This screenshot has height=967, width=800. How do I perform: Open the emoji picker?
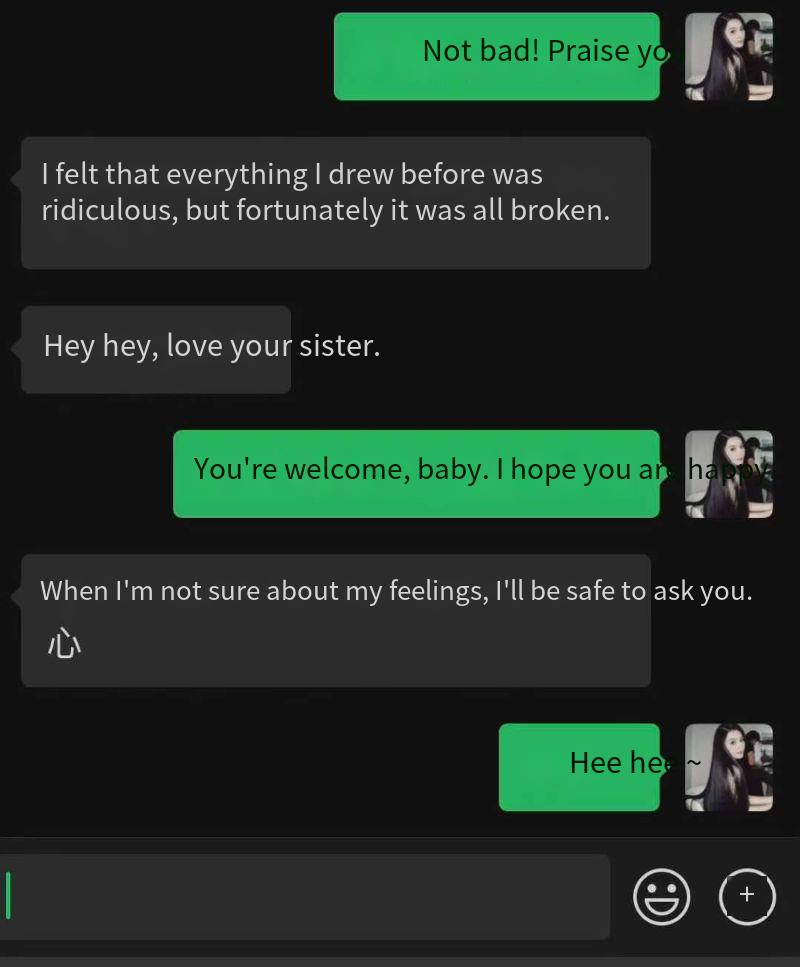(x=662, y=896)
